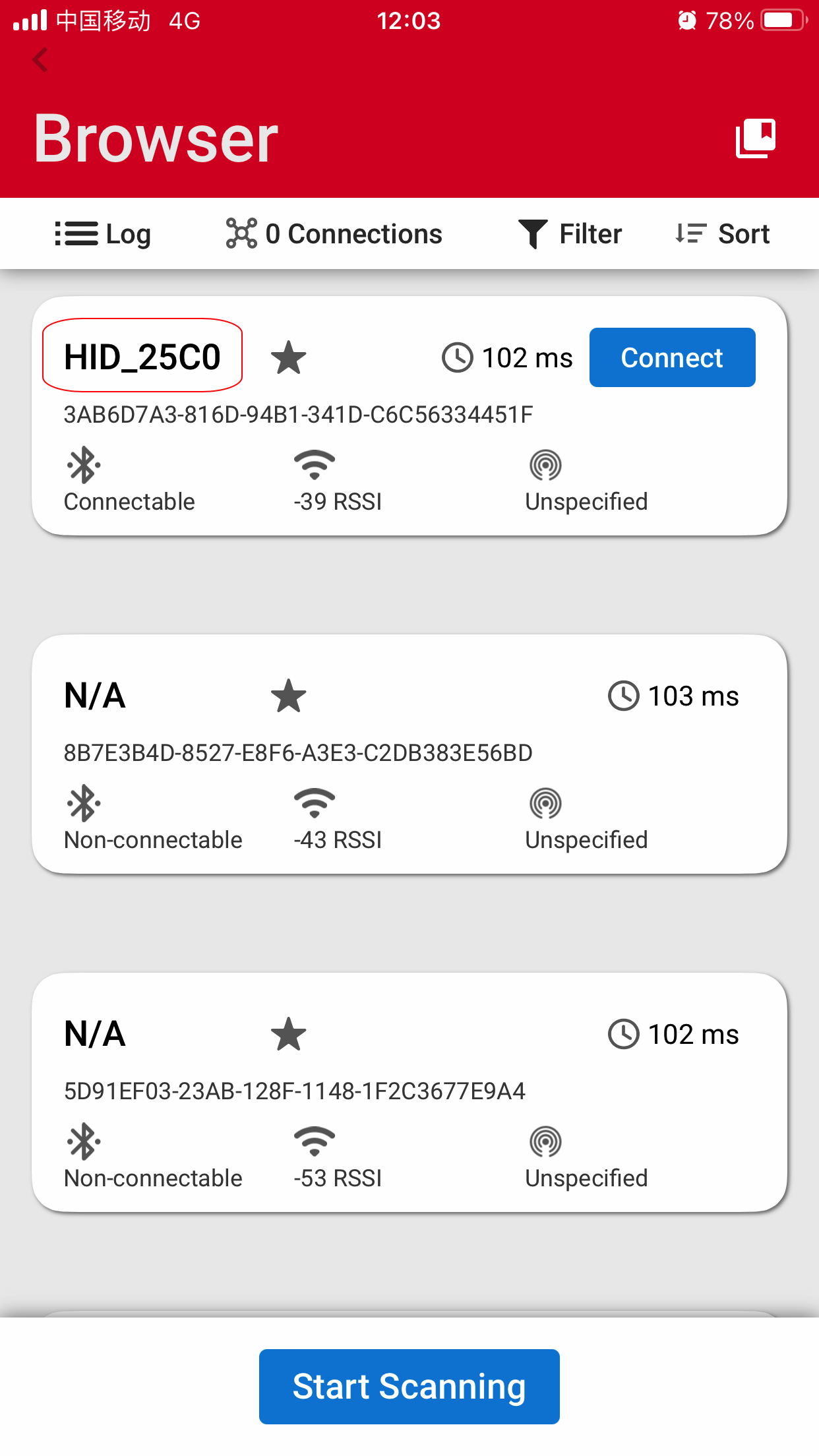Open the device card ending in 7E9A4
The image size is (819, 1456).
click(409, 1093)
